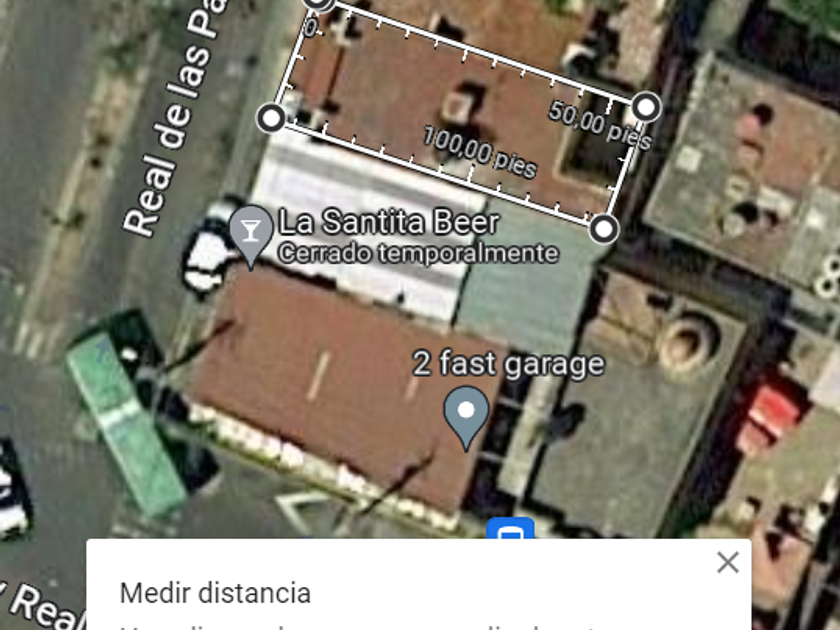
Task: Close the Medir distancia panel
Action: (728, 563)
